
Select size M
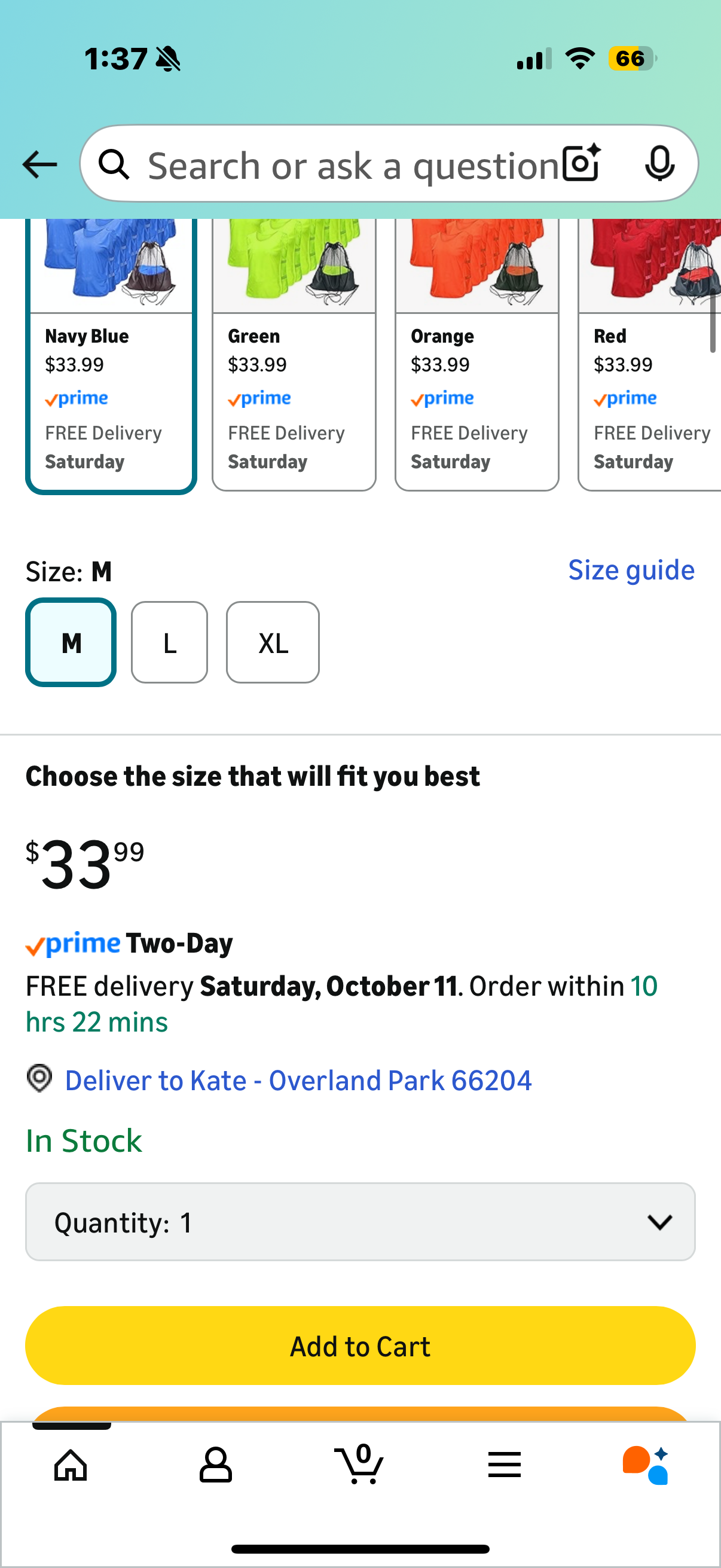pos(71,643)
